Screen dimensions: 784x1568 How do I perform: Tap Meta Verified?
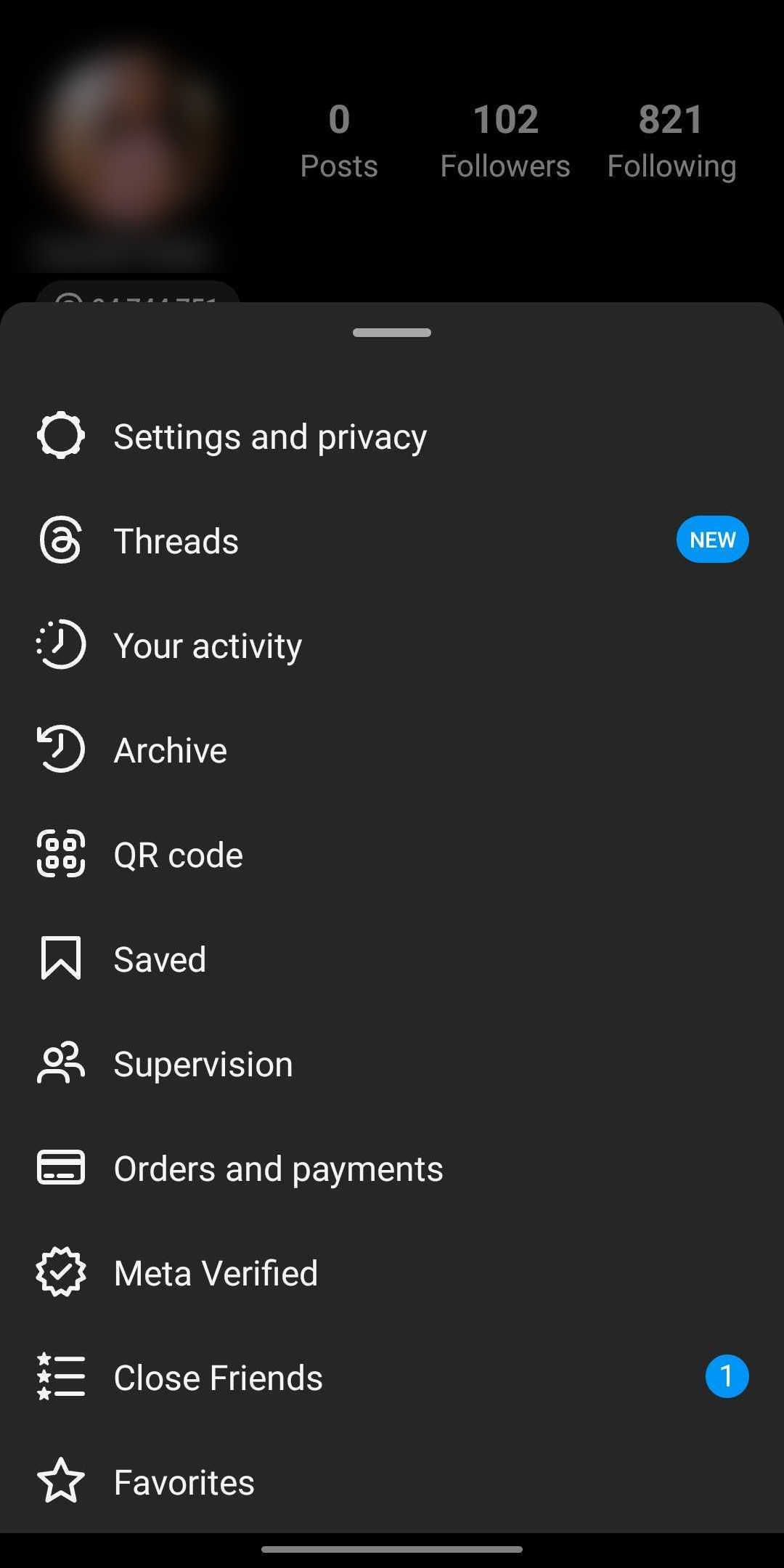[216, 1273]
